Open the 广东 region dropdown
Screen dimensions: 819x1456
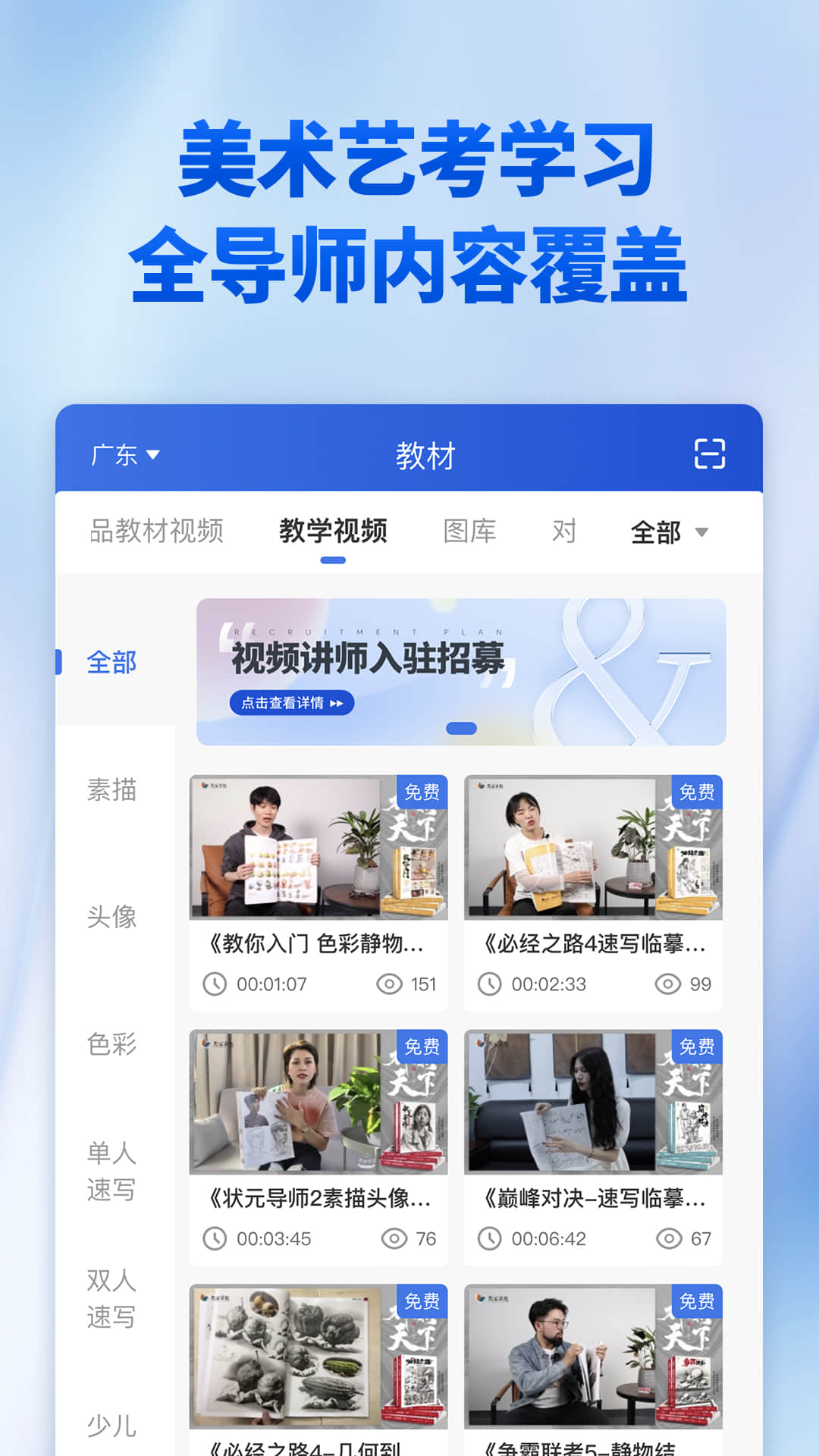tap(124, 453)
